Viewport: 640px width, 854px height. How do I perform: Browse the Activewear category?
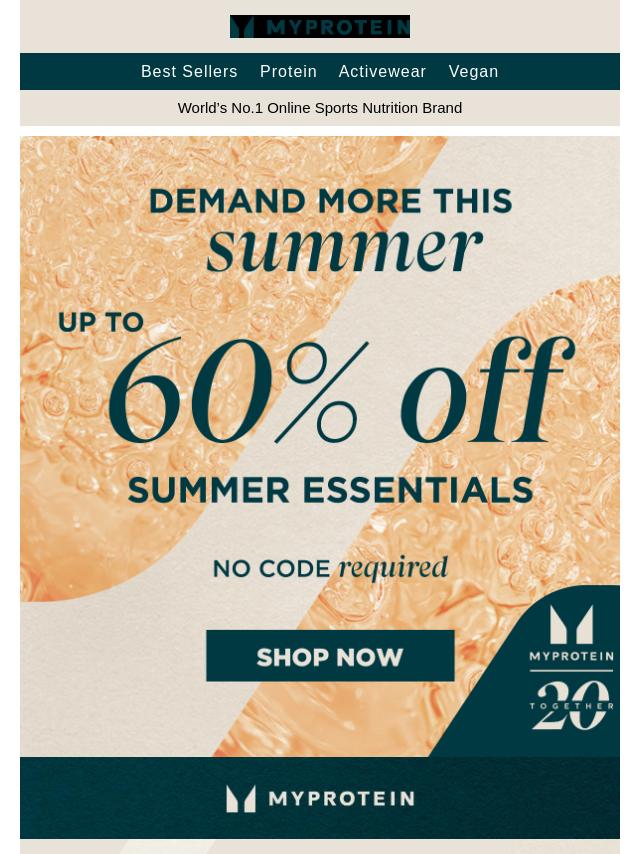[x=382, y=72]
